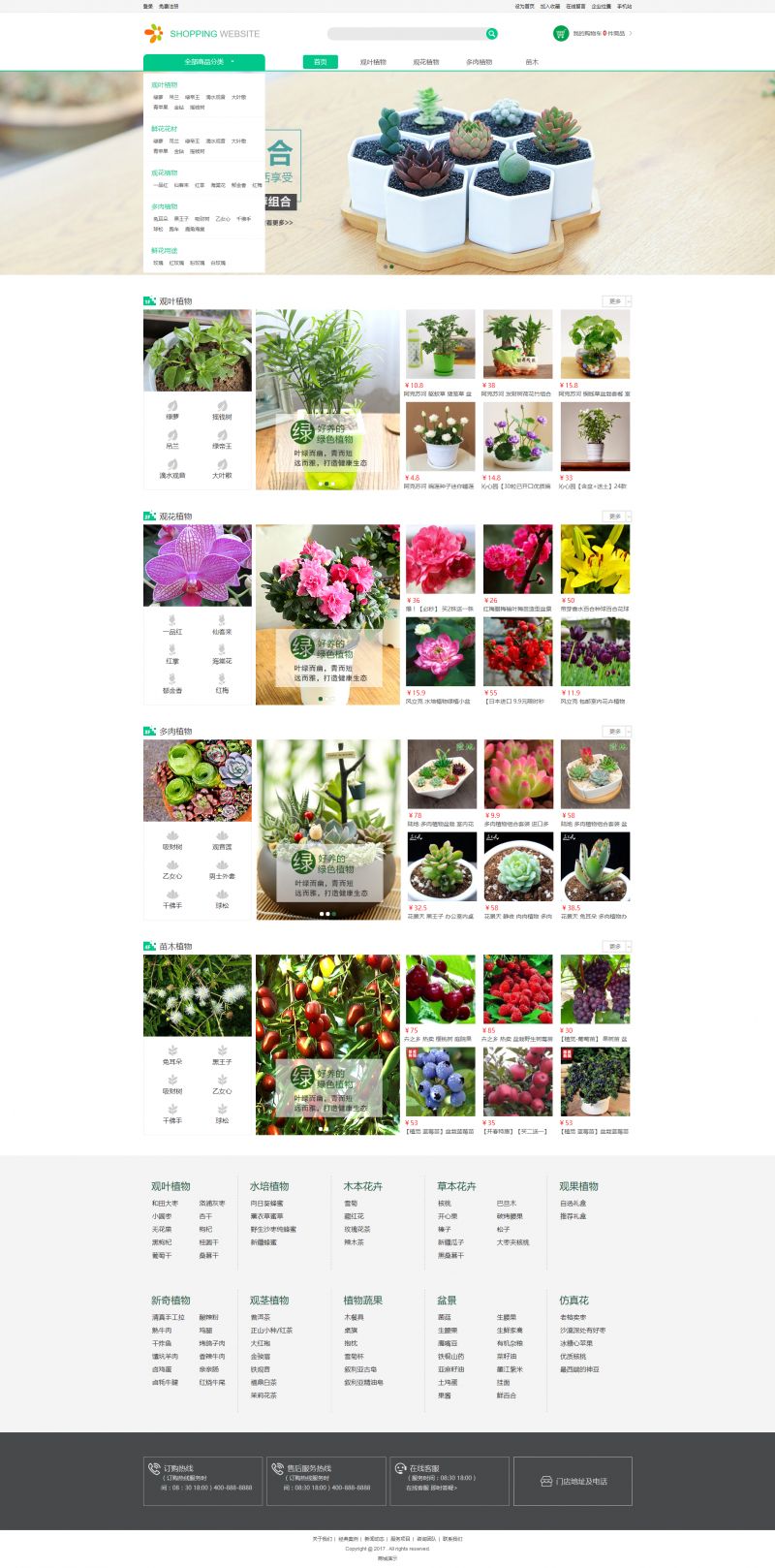This screenshot has height=1568, width=775.
Task: Switch to the 观叶植物 tab
Action: coord(373,62)
